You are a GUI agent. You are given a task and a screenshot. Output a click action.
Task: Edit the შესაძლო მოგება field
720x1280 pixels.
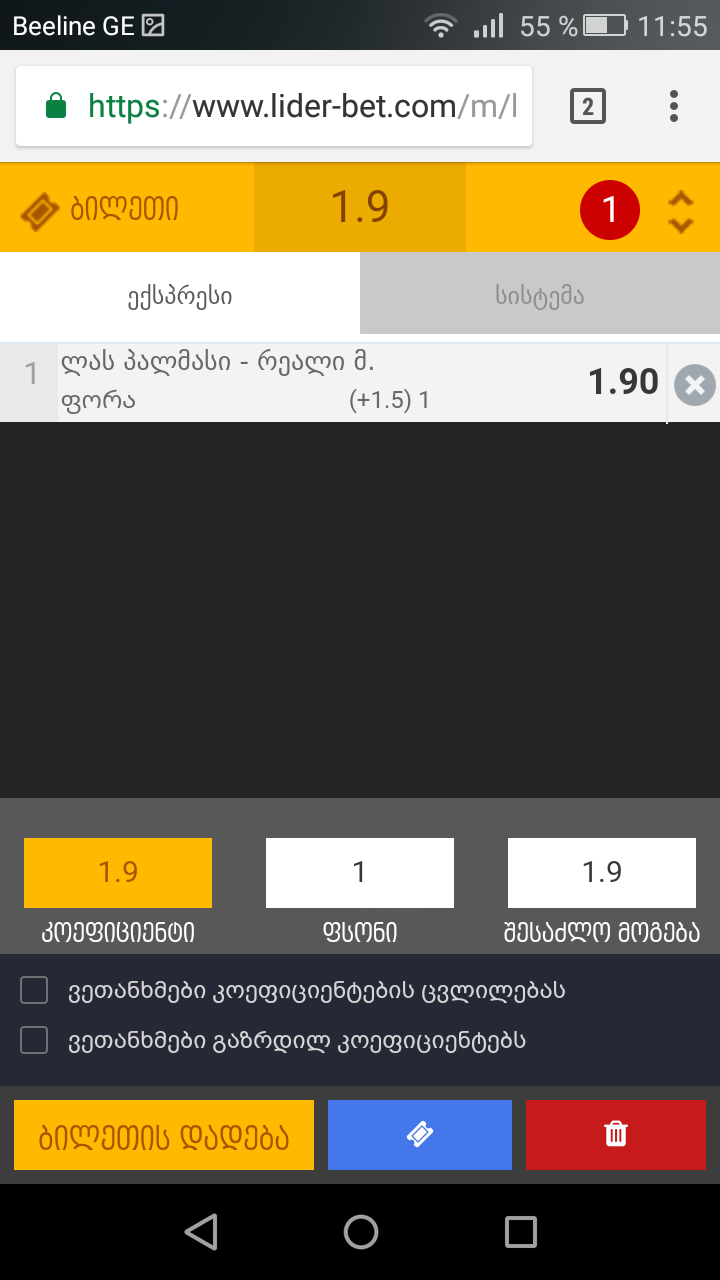coord(602,872)
